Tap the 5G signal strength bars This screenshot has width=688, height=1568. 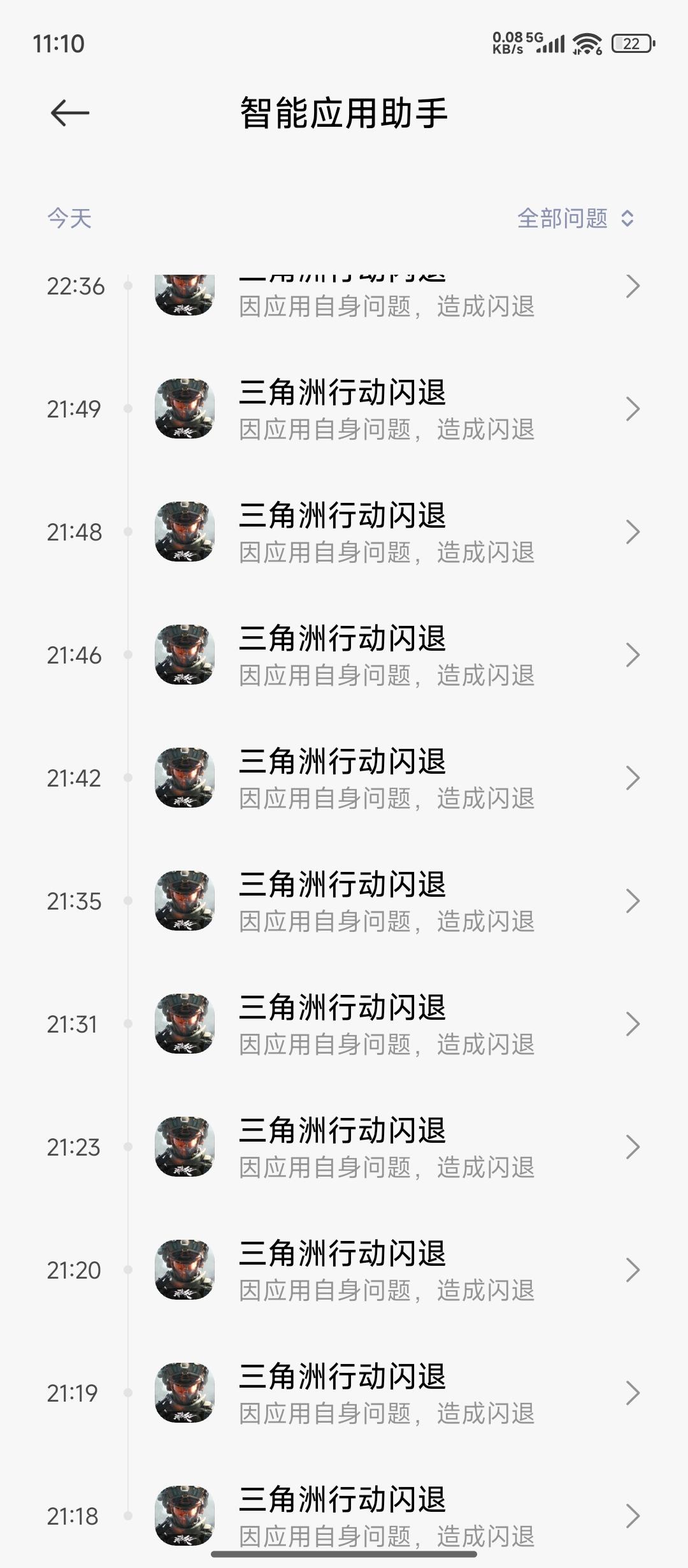(552, 45)
